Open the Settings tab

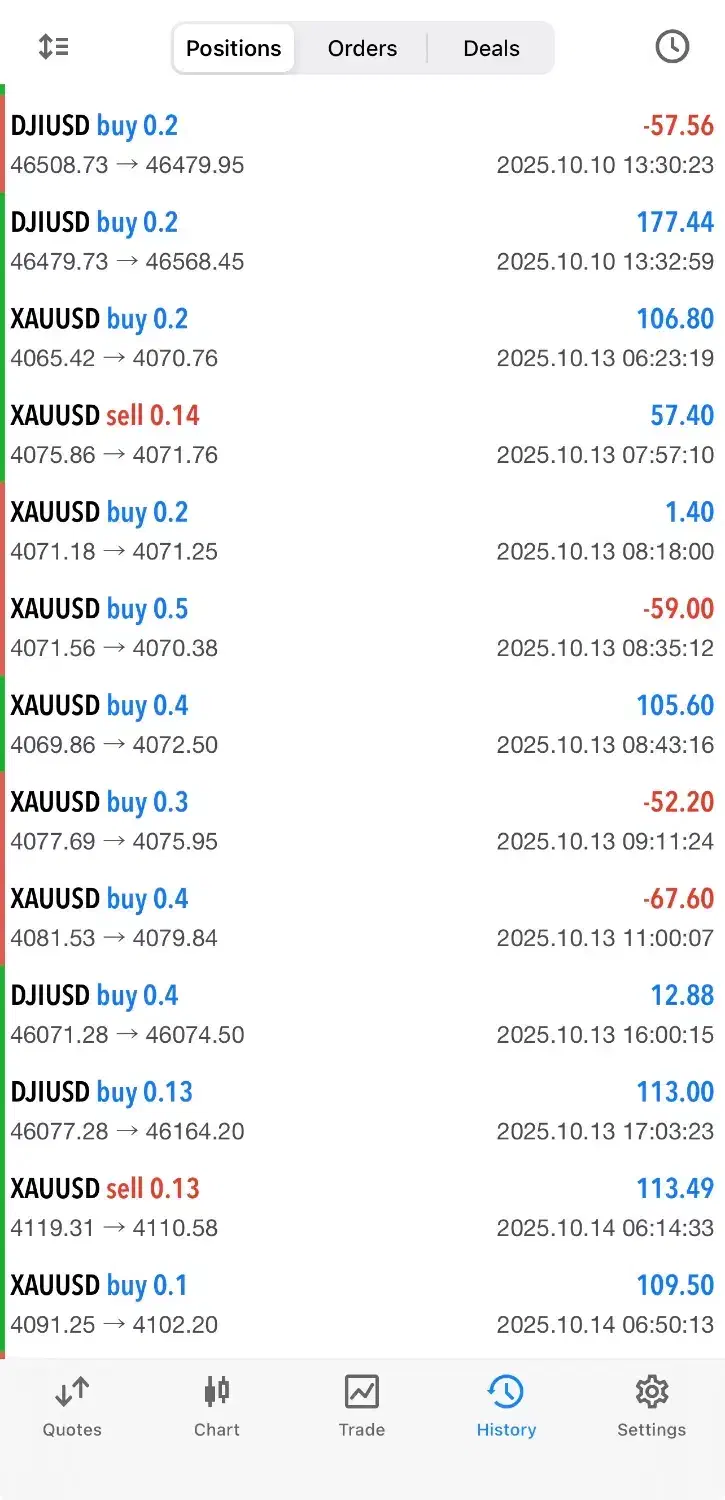point(651,1405)
